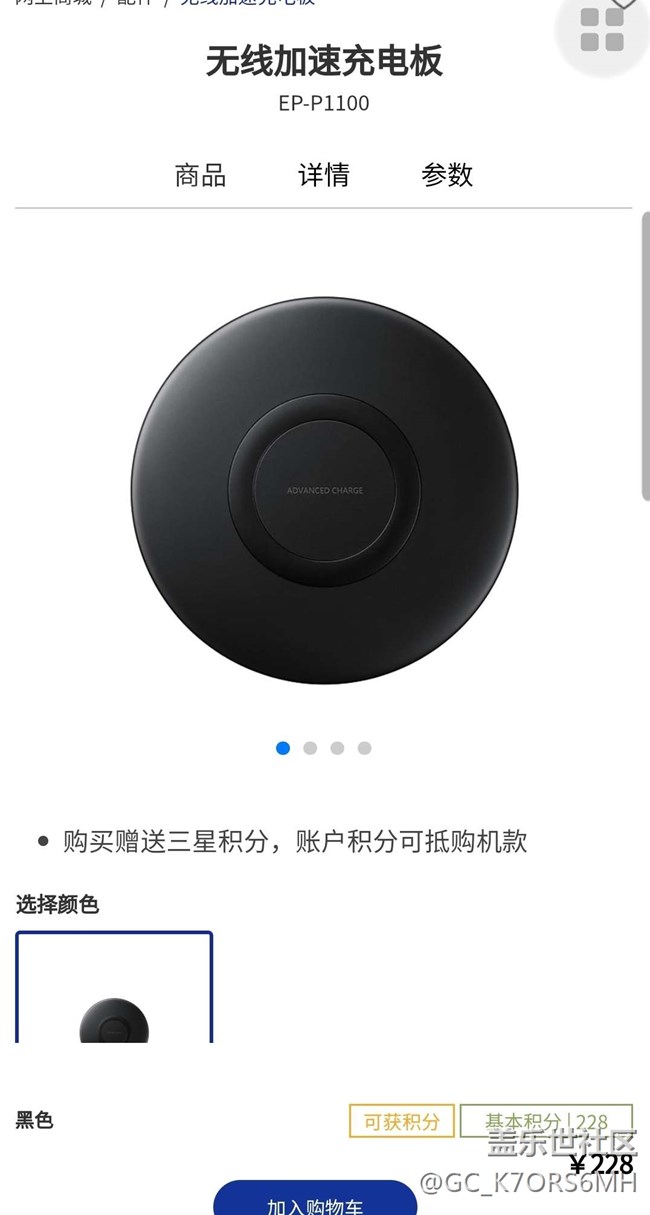Screen dimensions: 650x1215
Task: Jump to the second product image dot
Action: coord(310,748)
